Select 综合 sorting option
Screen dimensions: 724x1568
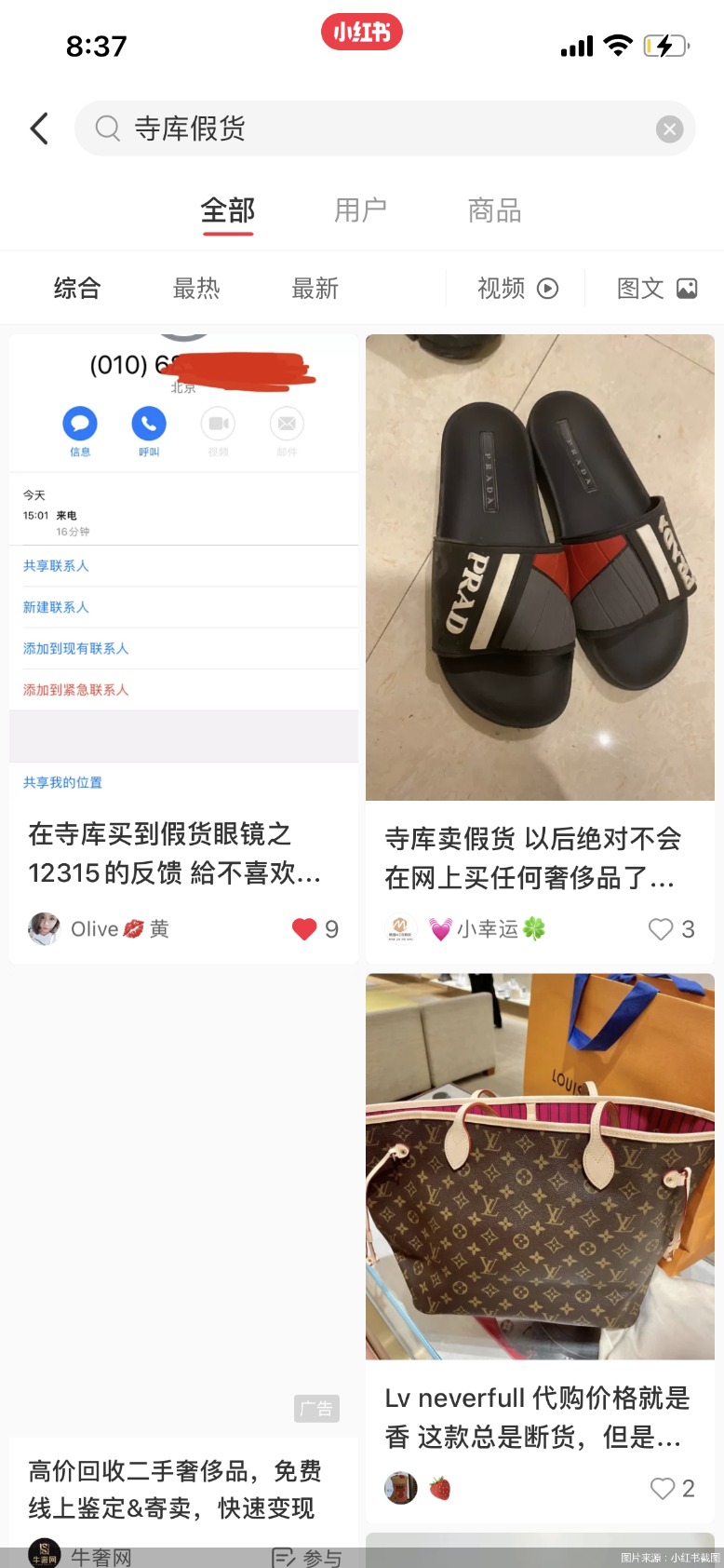click(x=76, y=288)
